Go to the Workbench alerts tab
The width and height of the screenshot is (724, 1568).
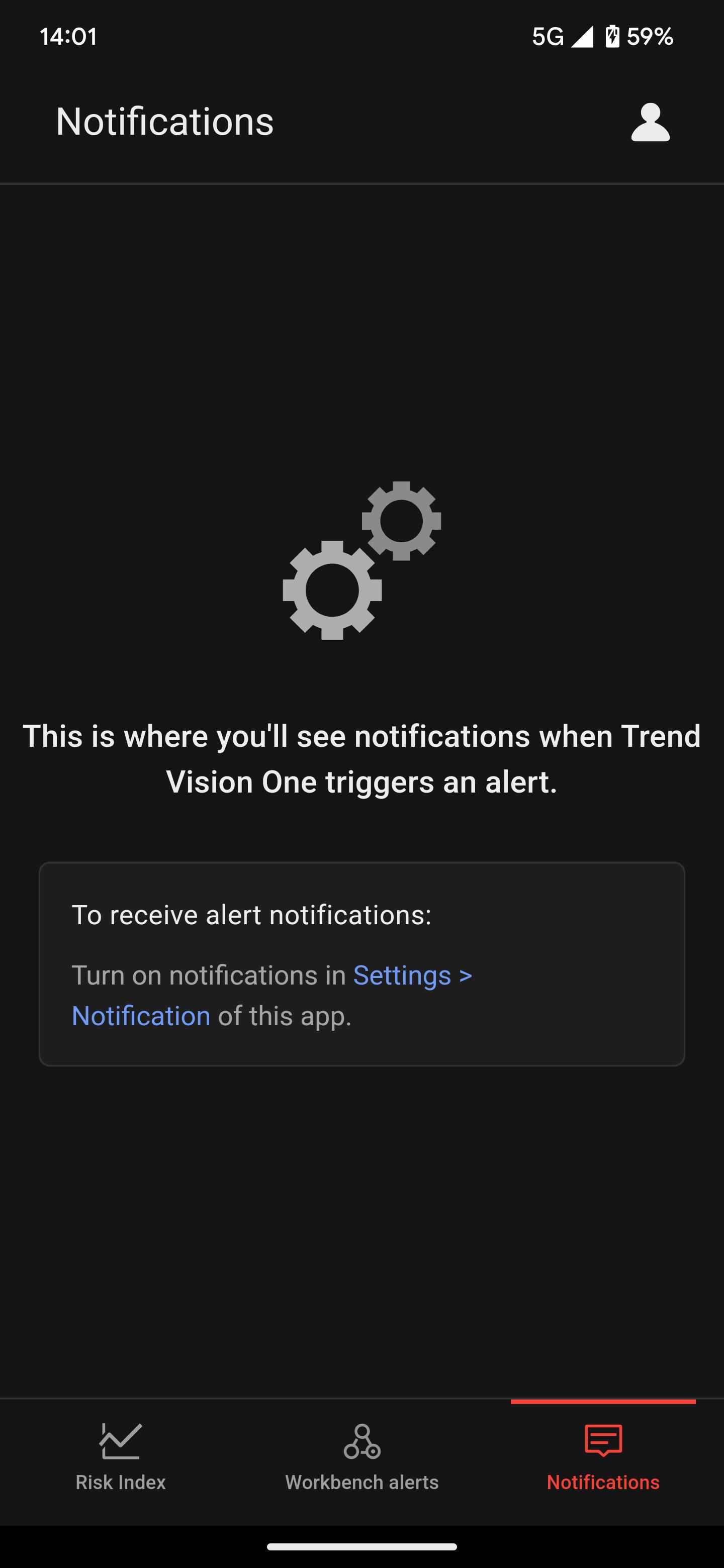click(x=361, y=1457)
